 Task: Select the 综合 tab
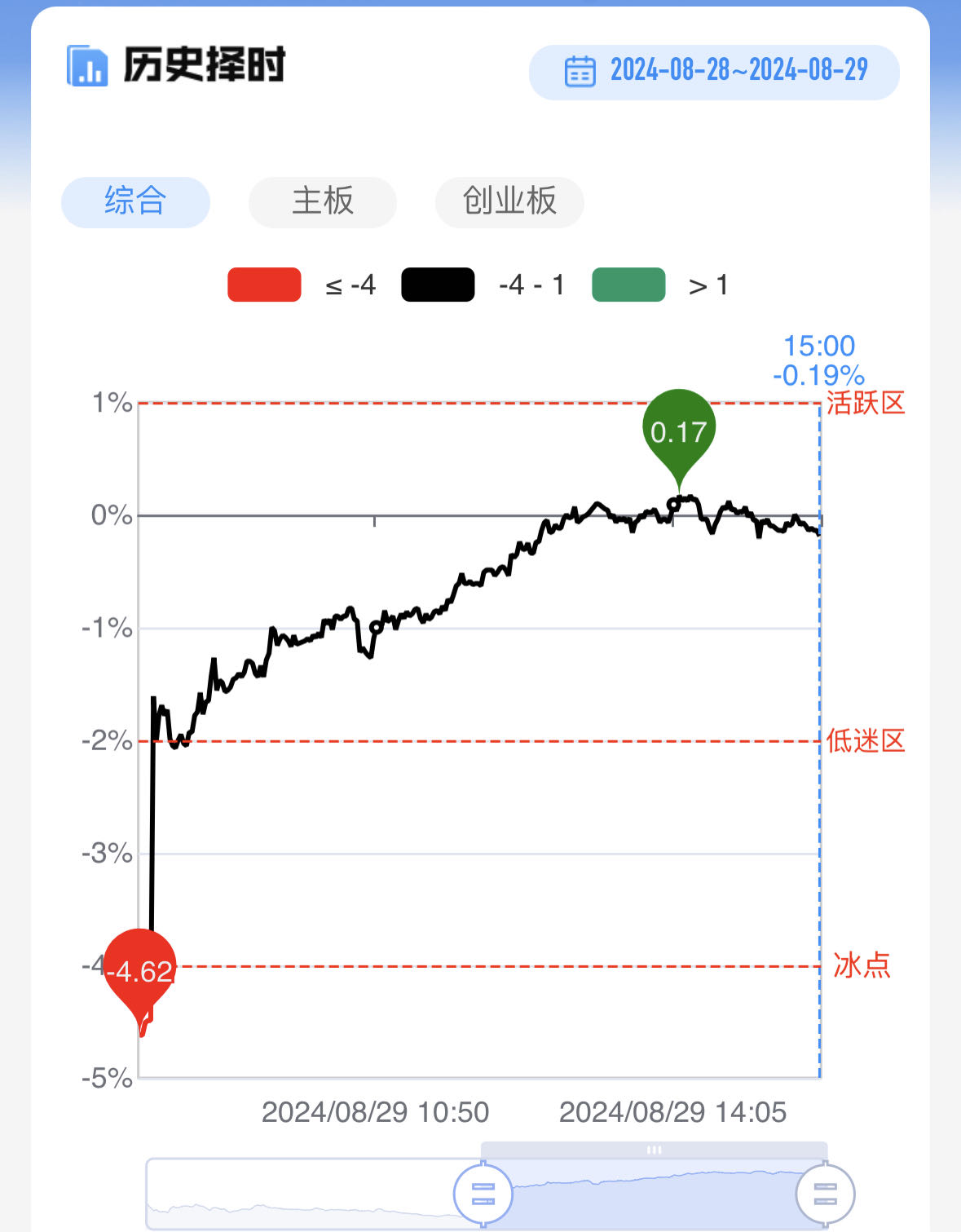tap(135, 201)
